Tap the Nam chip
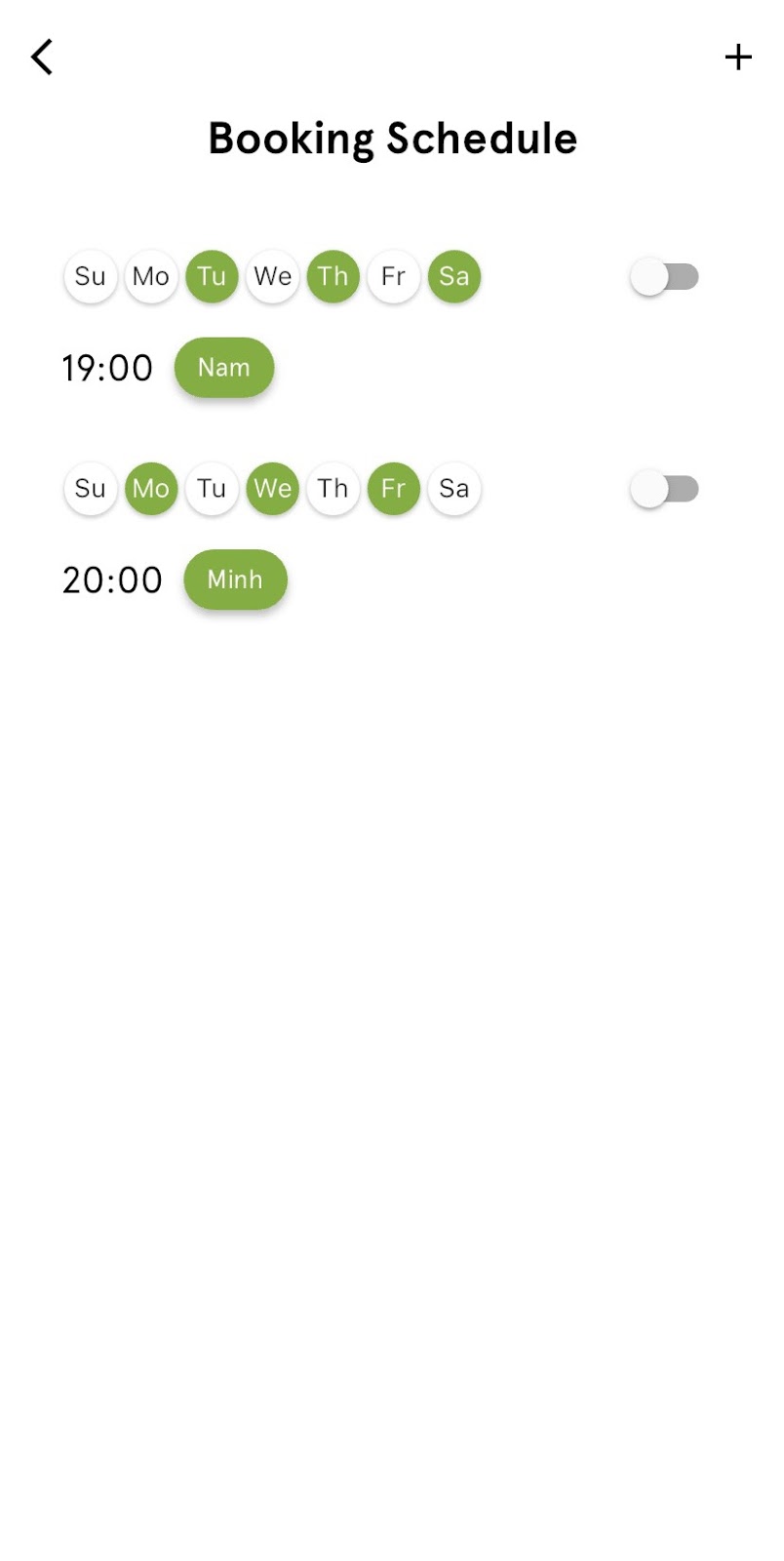Viewport: 784px width, 1561px height. tap(224, 368)
